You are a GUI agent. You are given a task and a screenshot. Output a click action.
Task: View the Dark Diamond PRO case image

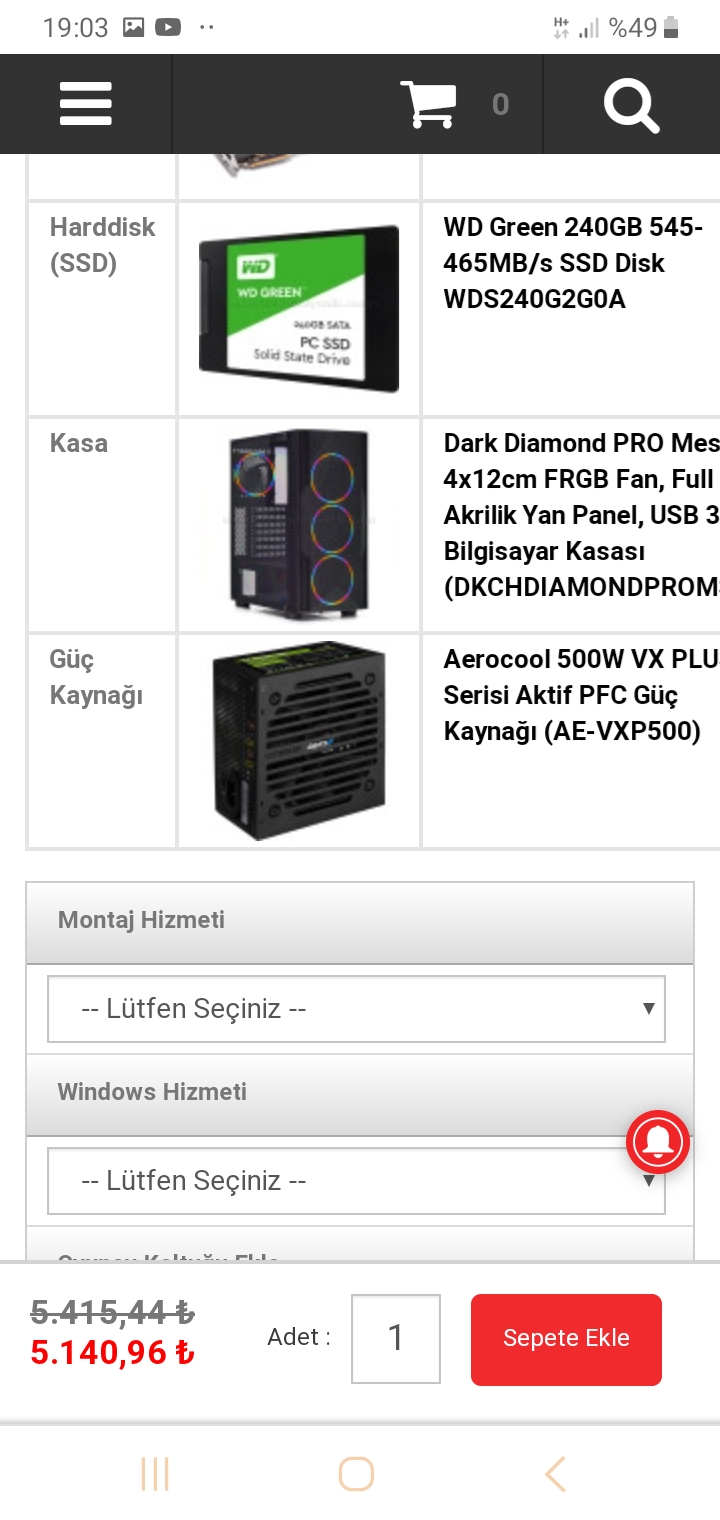tap(298, 524)
